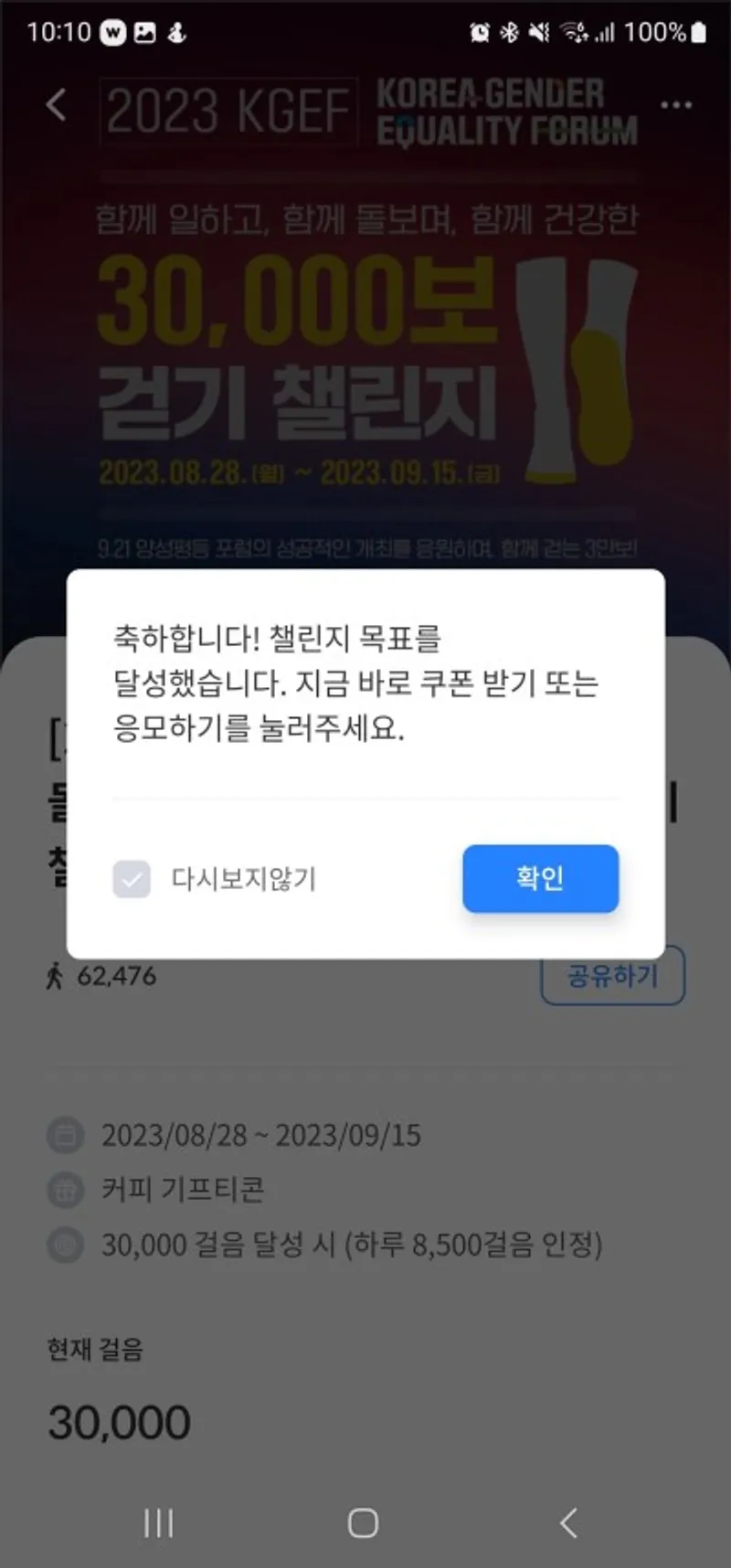Tap the 공유하기 share button
731x1568 pixels.
click(612, 976)
